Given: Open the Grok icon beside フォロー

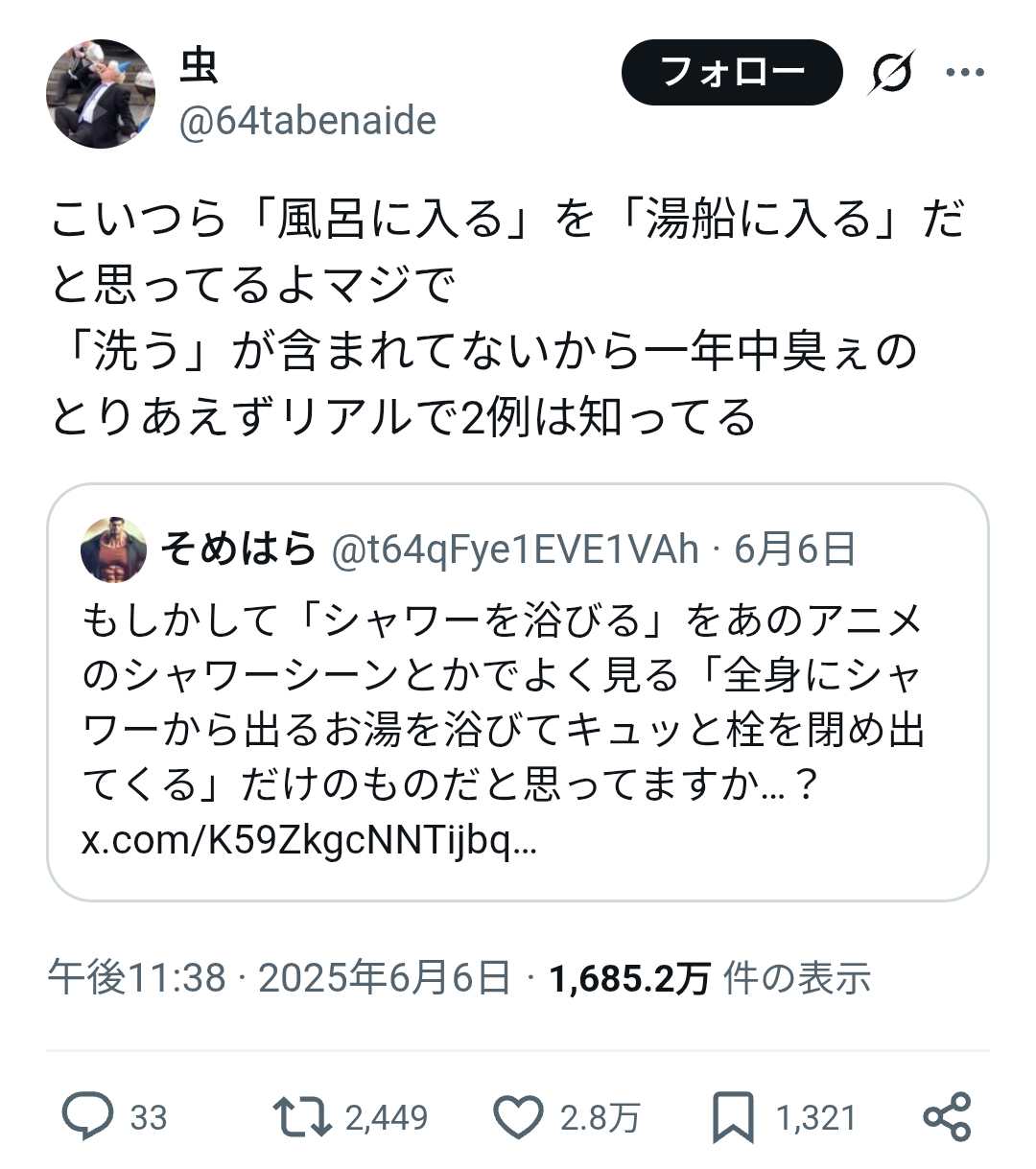Looking at the screenshot, I should pyautogui.click(x=892, y=73).
